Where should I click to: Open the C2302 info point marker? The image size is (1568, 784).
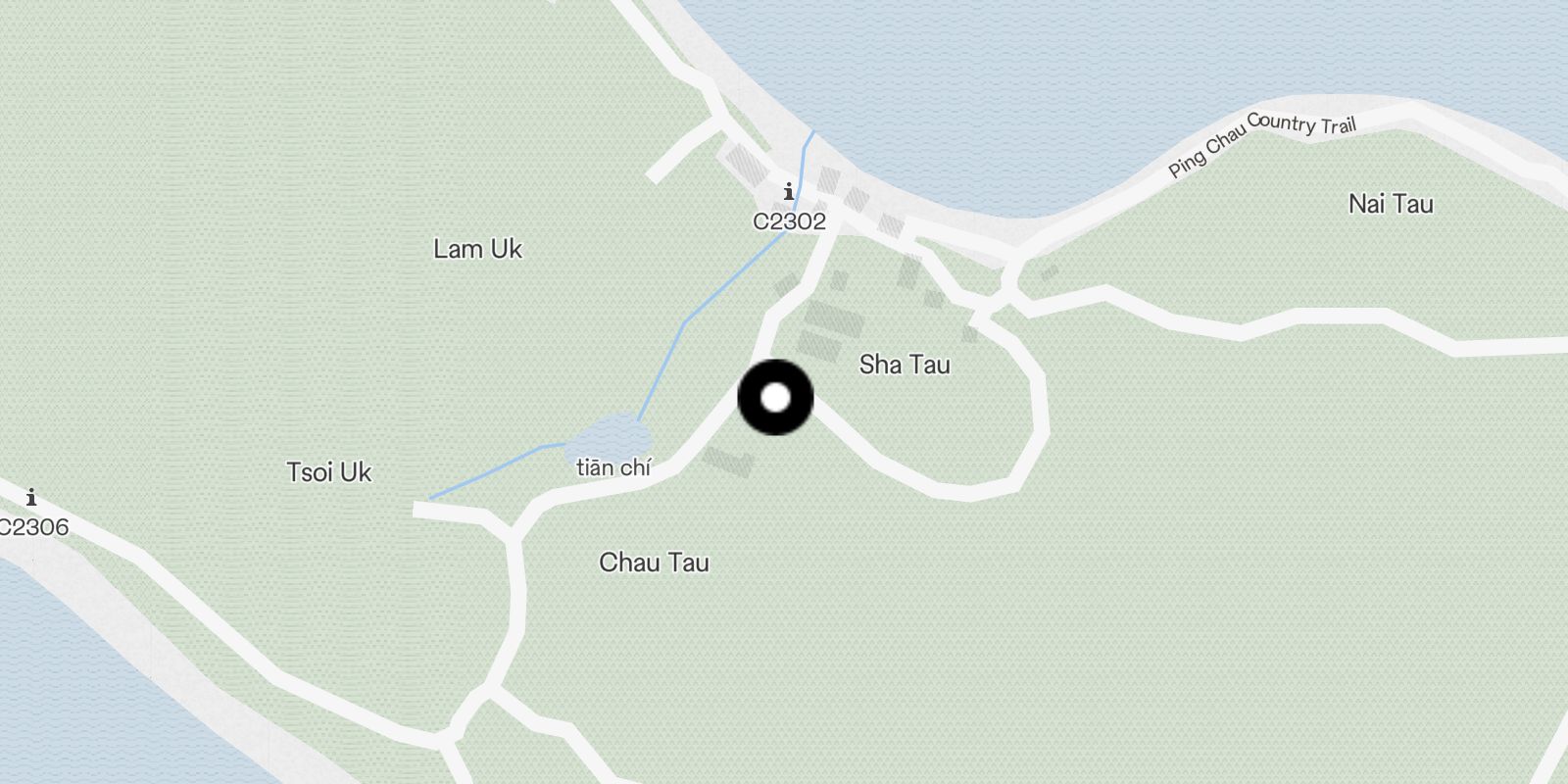789,192
